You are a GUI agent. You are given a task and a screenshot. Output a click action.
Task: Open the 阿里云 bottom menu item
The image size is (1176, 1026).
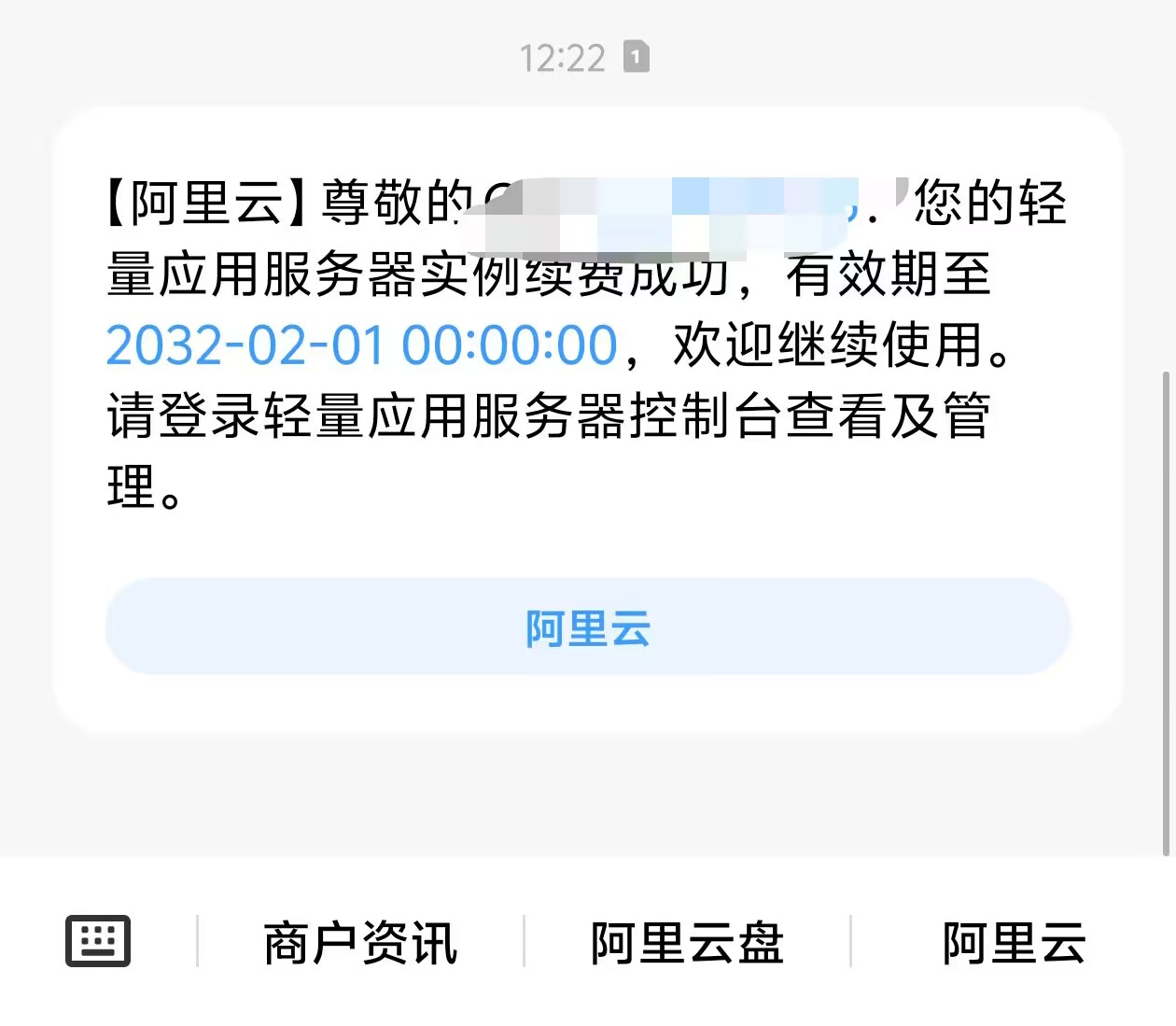click(x=1014, y=942)
